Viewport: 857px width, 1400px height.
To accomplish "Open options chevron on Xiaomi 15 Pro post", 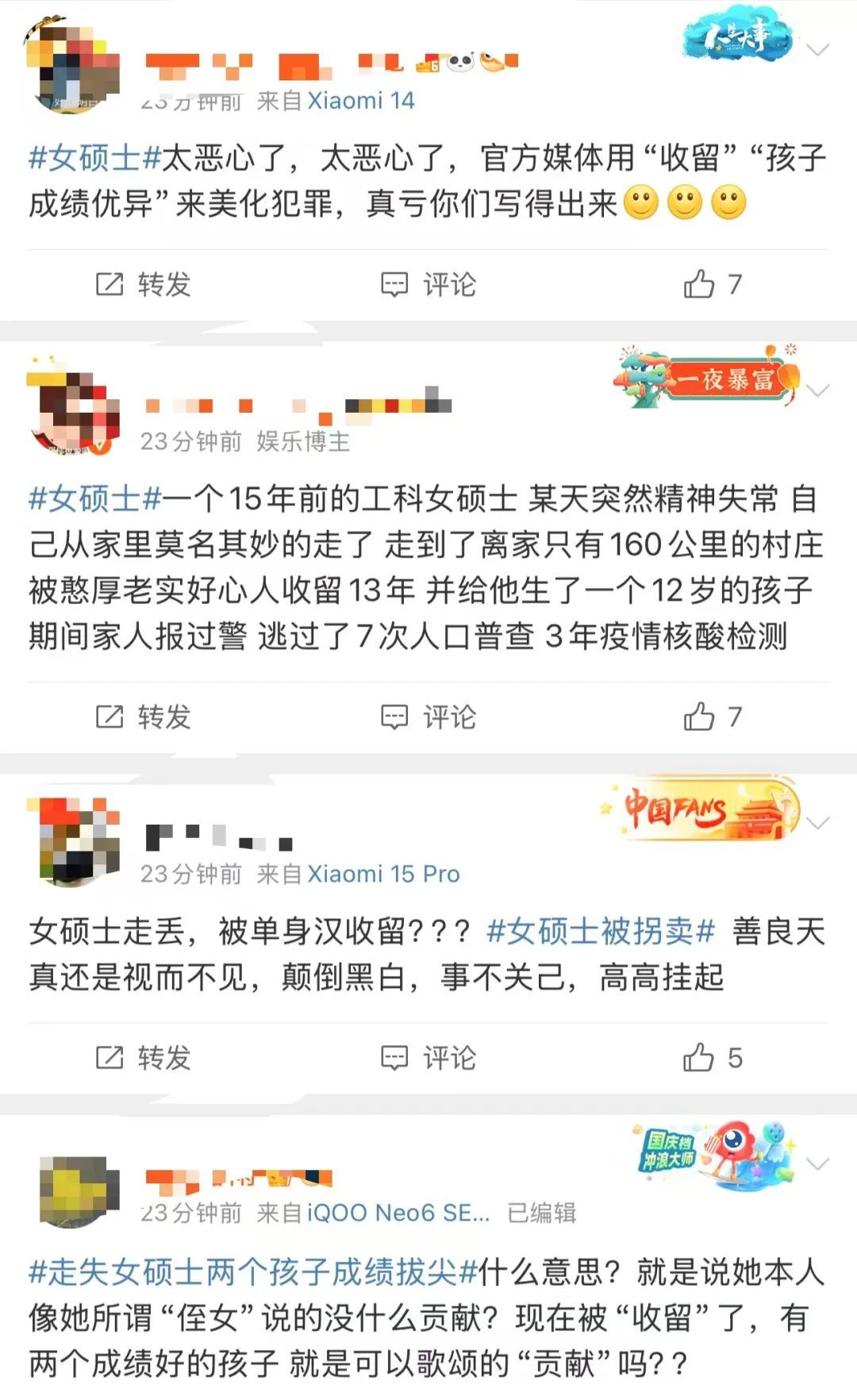I will point(817,823).
